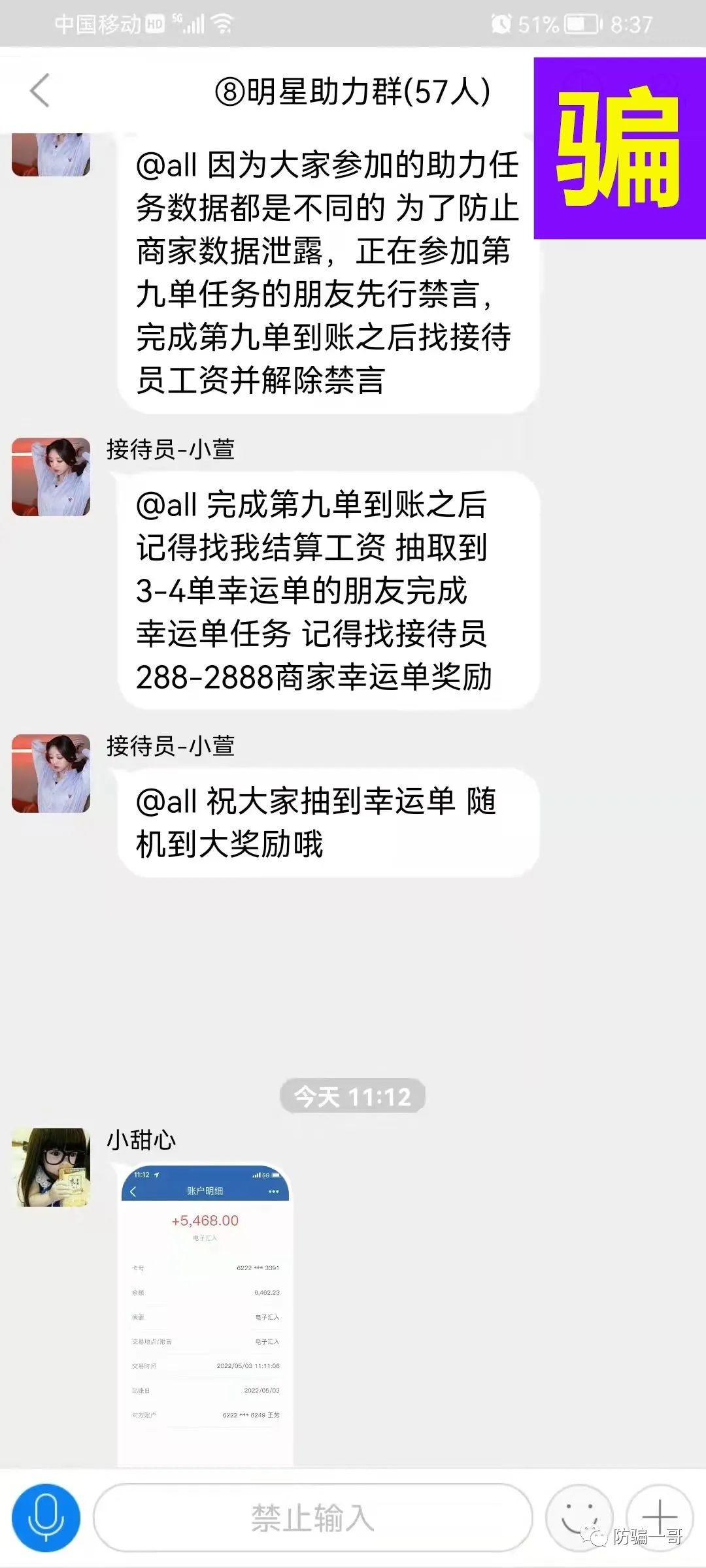Viewport: 706px width, 1568px height.
Task: Open 小甜心's account detail screenshot
Action: click(x=205, y=1313)
